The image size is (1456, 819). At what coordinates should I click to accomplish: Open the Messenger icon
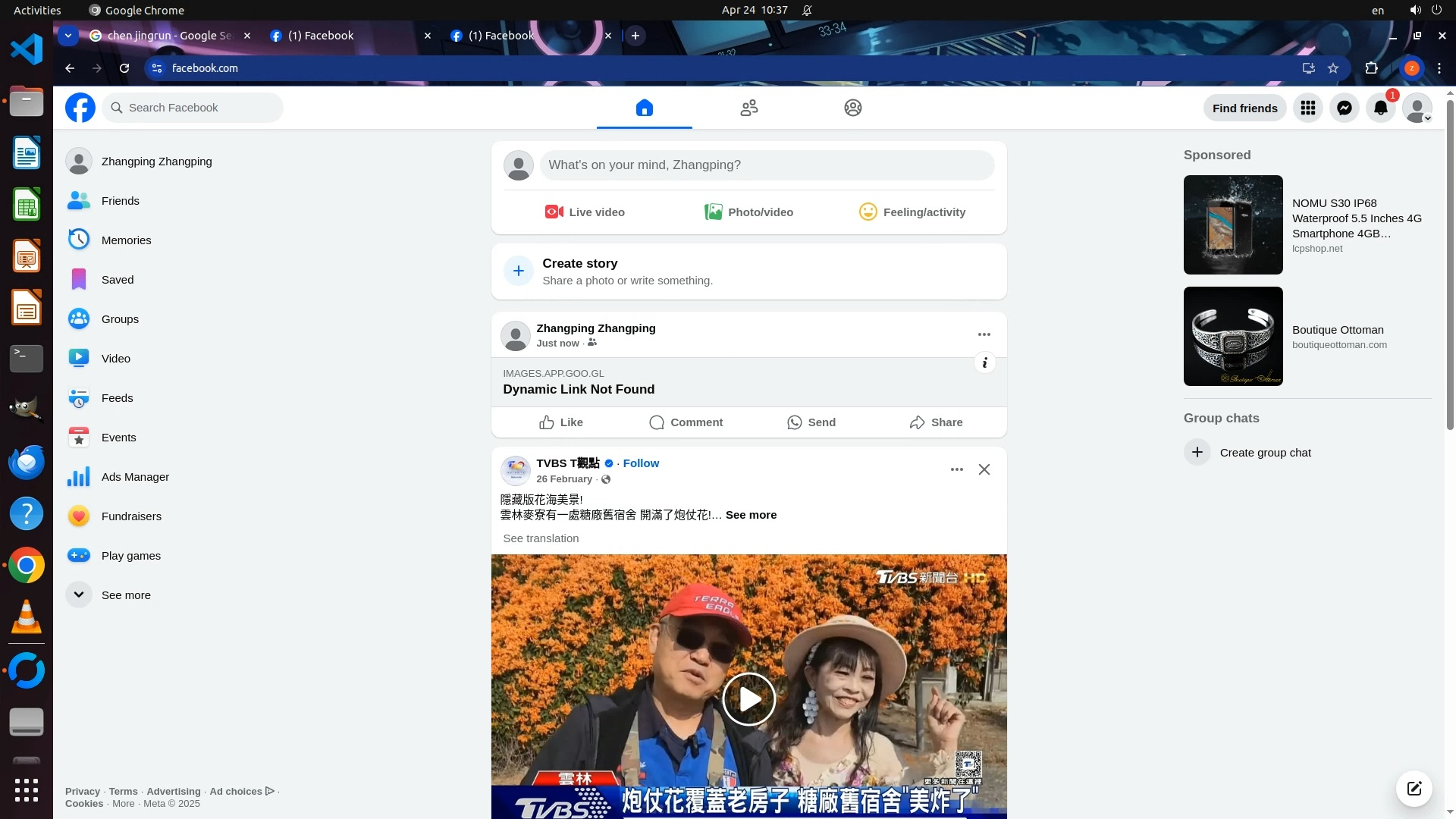(x=1345, y=108)
